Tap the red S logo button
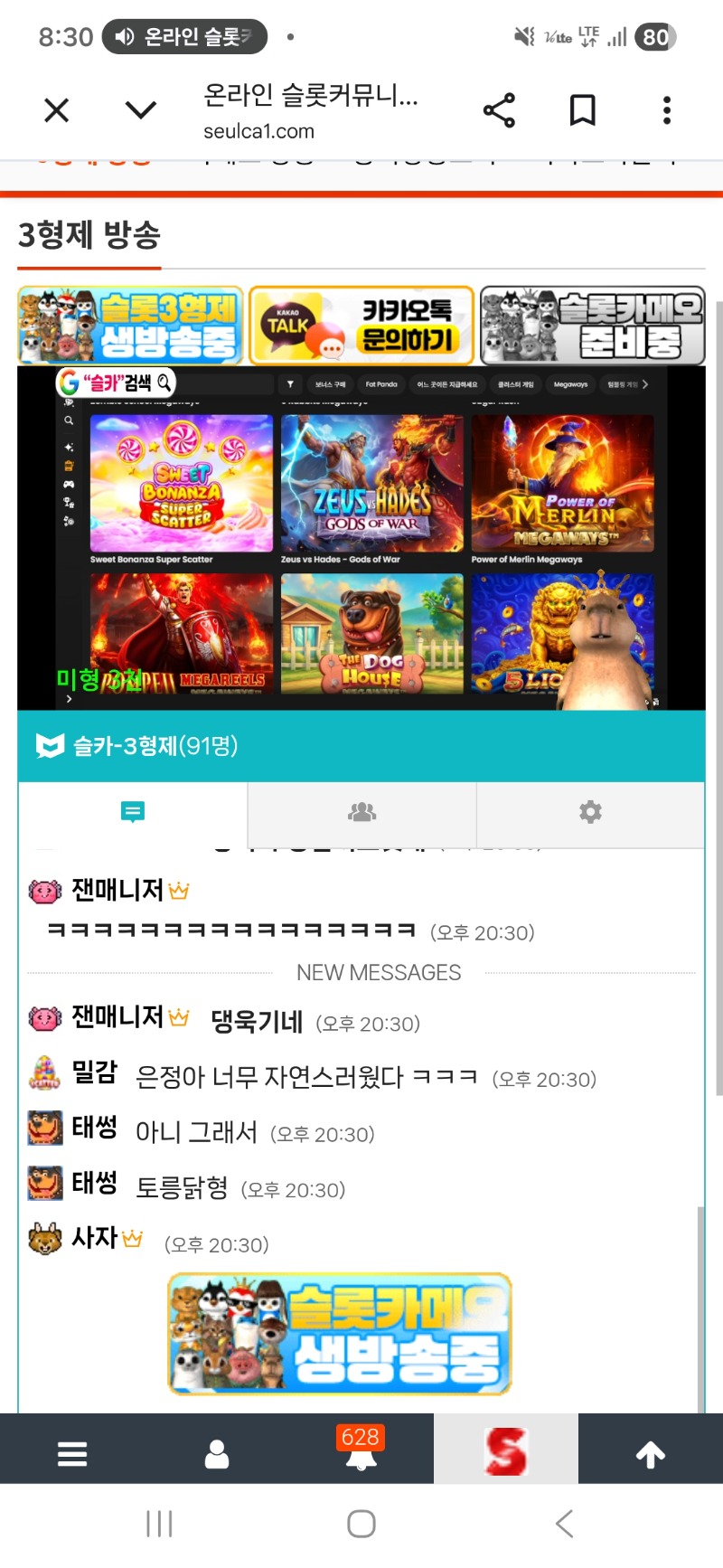Screen dimensions: 723x1568 point(505,1451)
